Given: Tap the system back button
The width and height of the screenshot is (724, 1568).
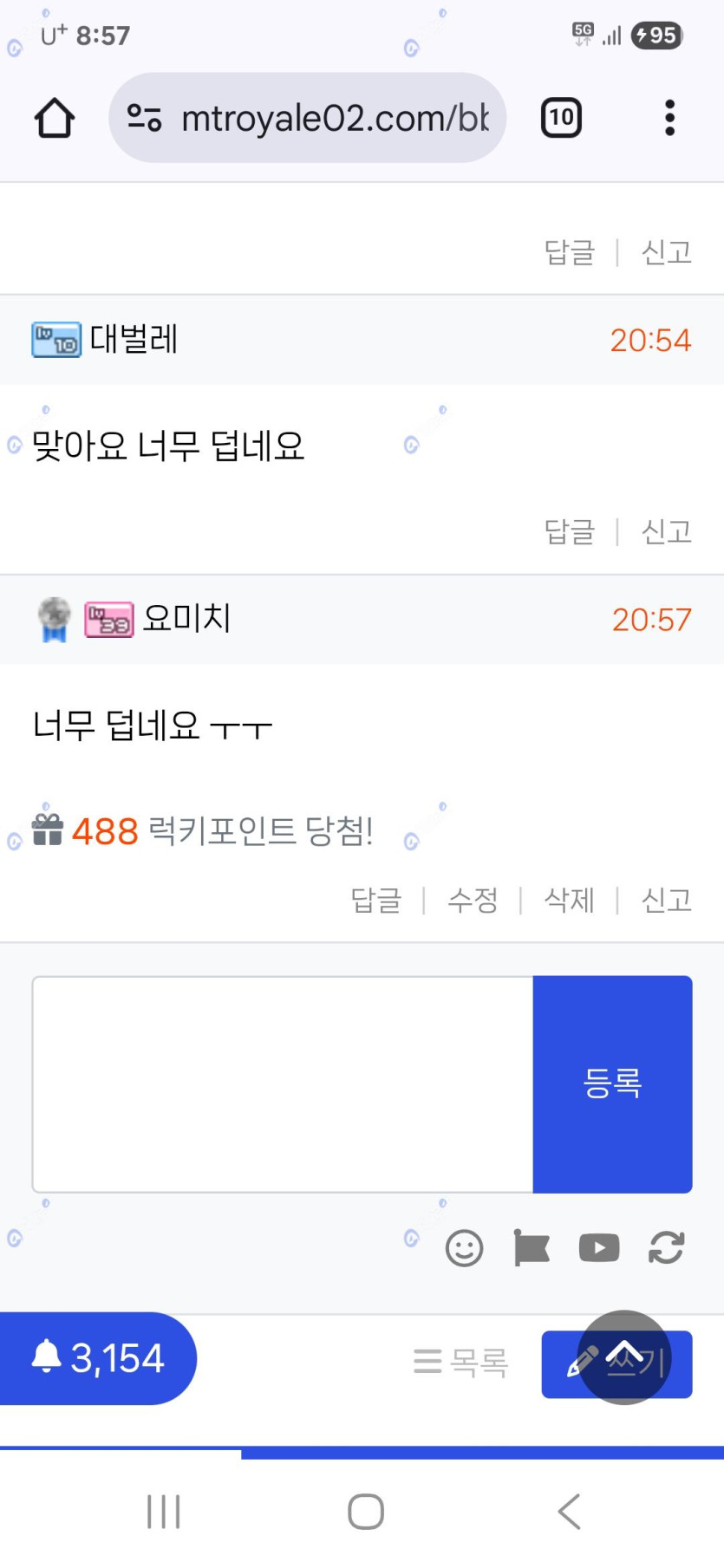Looking at the screenshot, I should click(x=569, y=1512).
